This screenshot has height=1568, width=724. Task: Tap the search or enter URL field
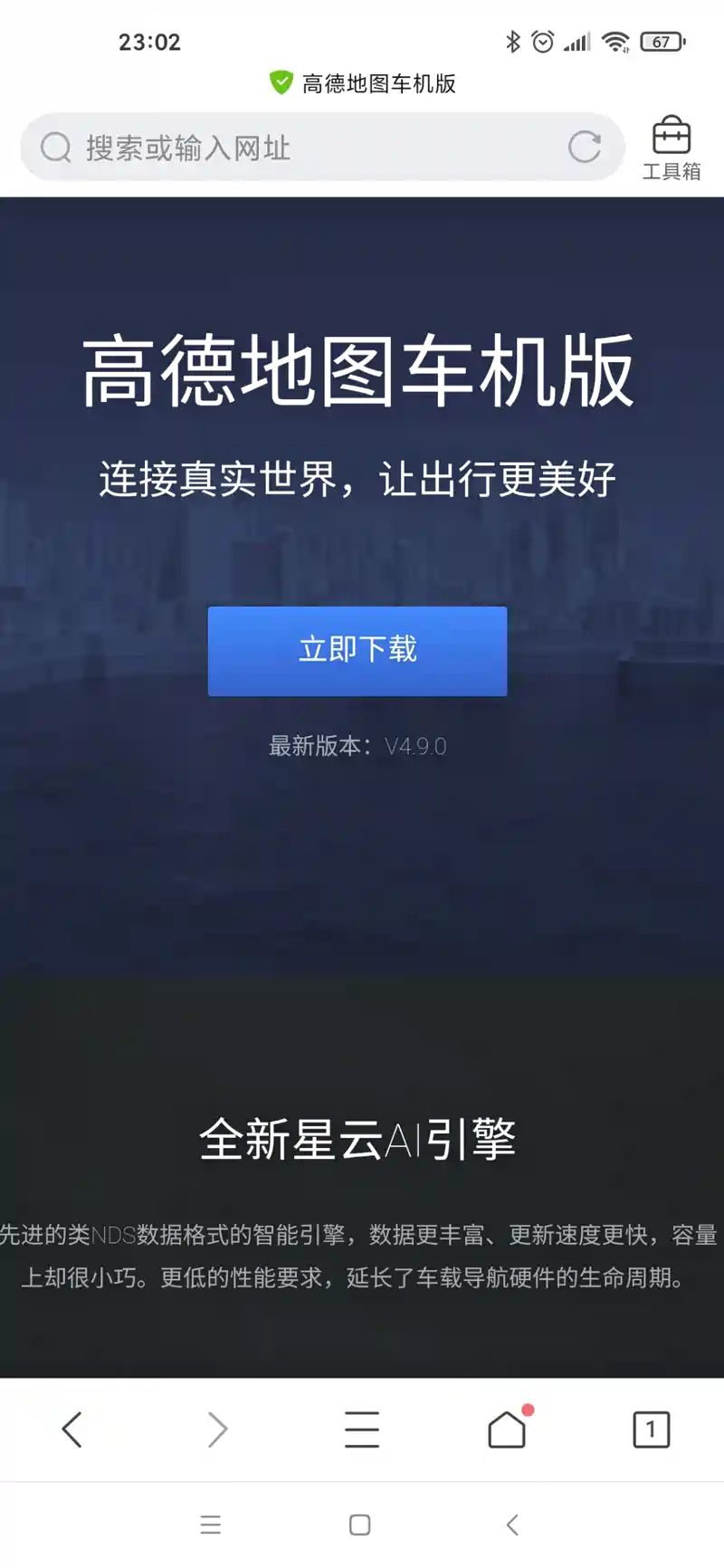[x=299, y=148]
